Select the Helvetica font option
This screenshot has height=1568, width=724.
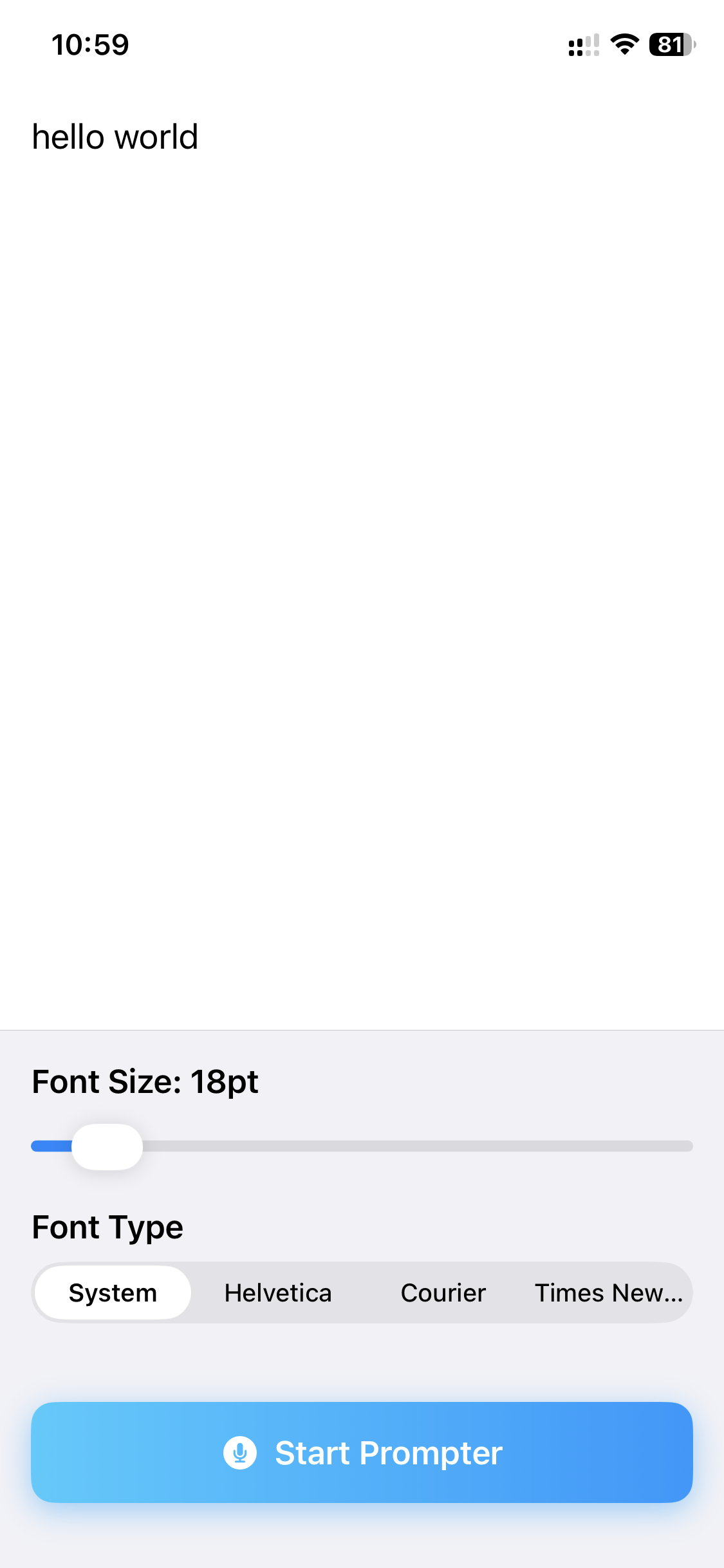click(x=277, y=1293)
